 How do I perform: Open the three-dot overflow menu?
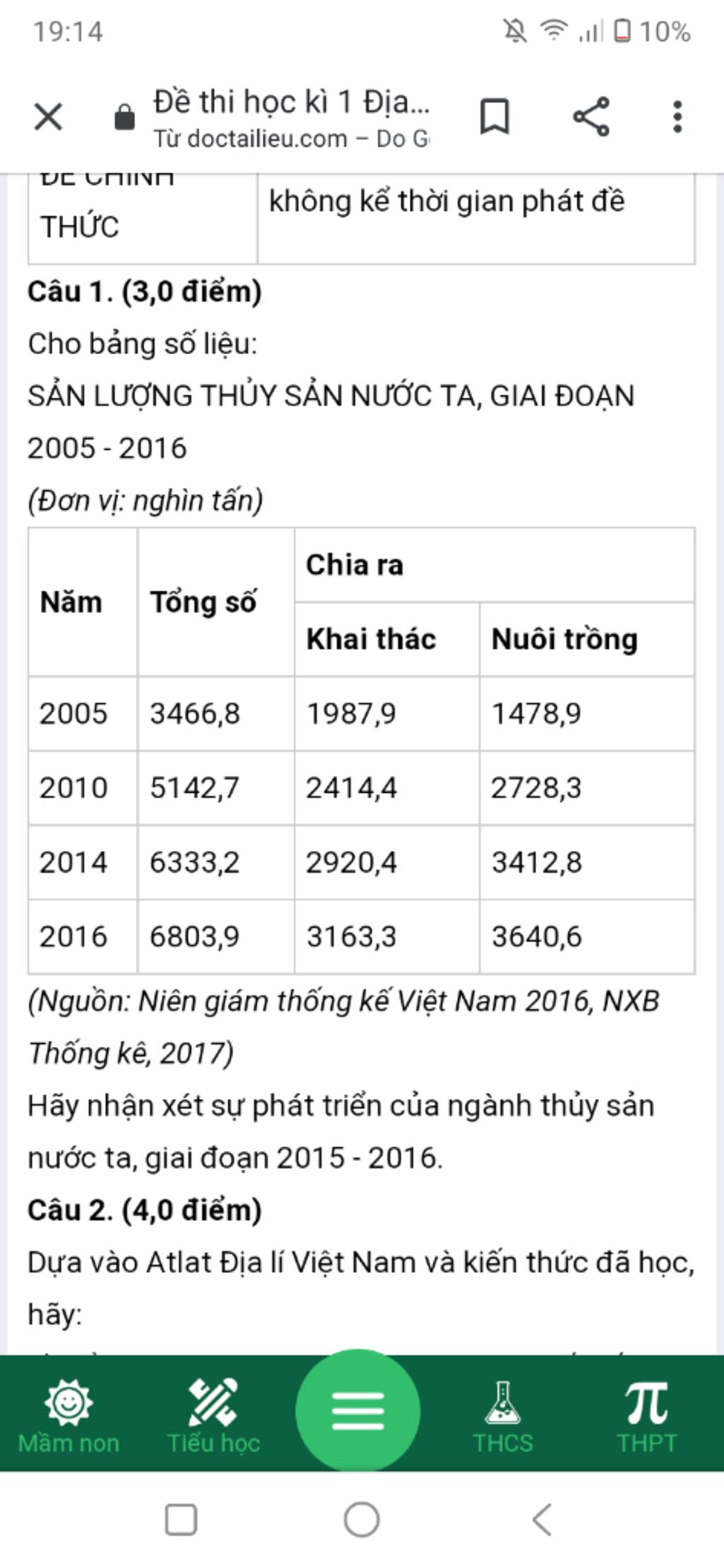point(677,117)
